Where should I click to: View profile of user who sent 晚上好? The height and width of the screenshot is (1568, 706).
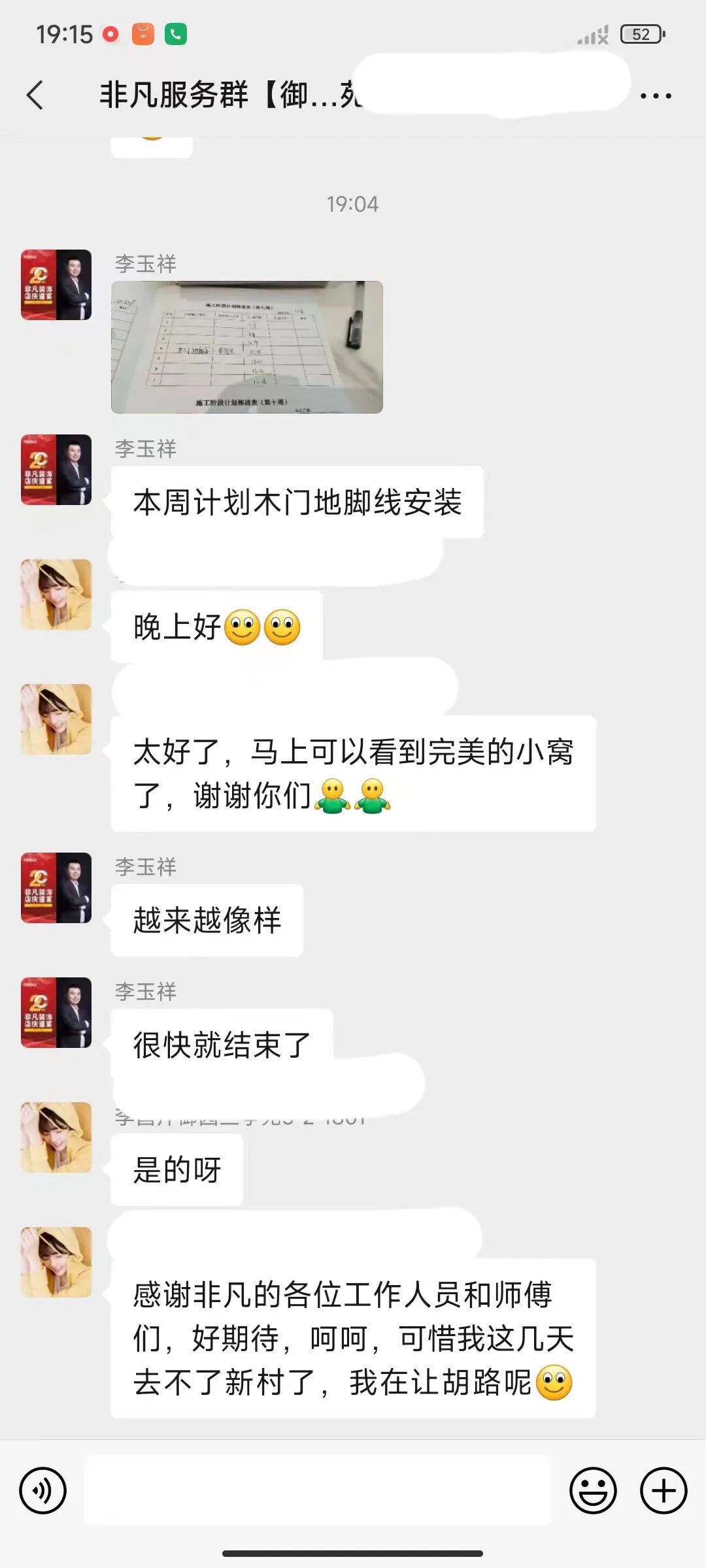56,595
